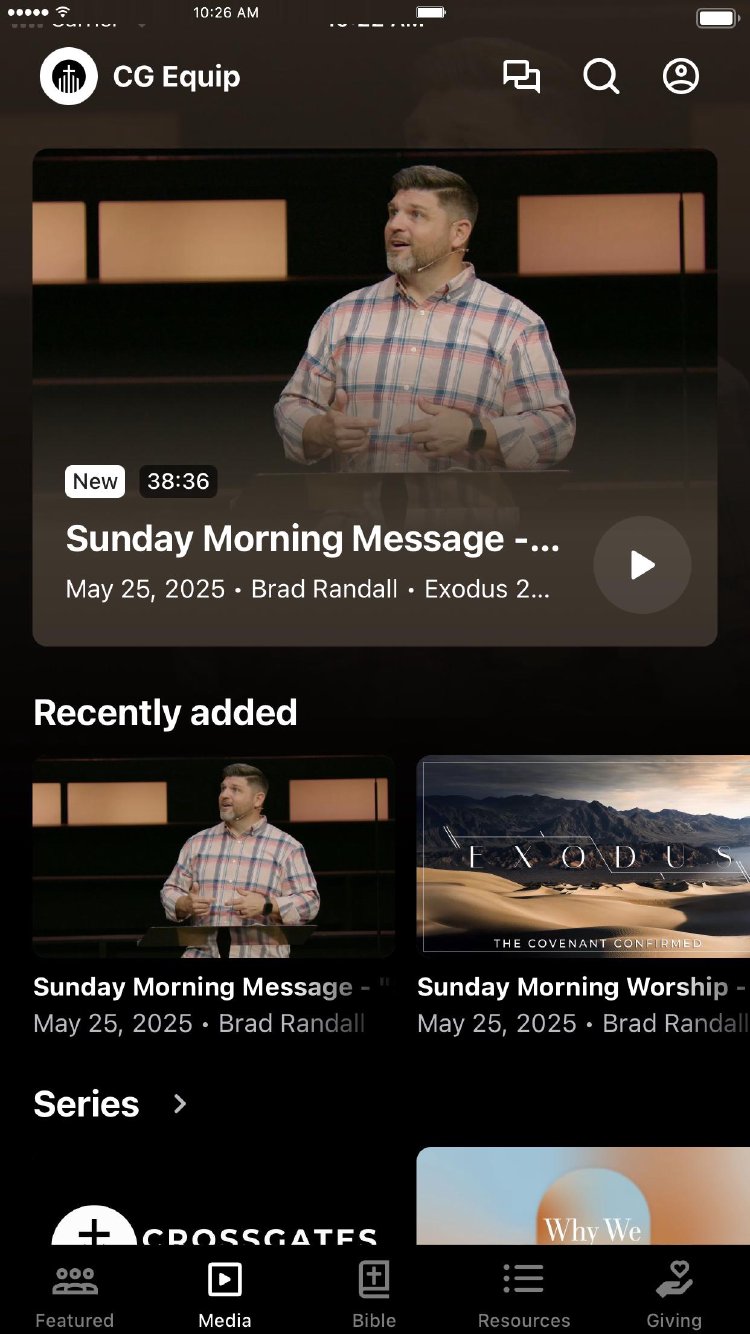This screenshot has width=750, height=1334.
Task: Go to the Resources tab
Action: (x=524, y=1293)
